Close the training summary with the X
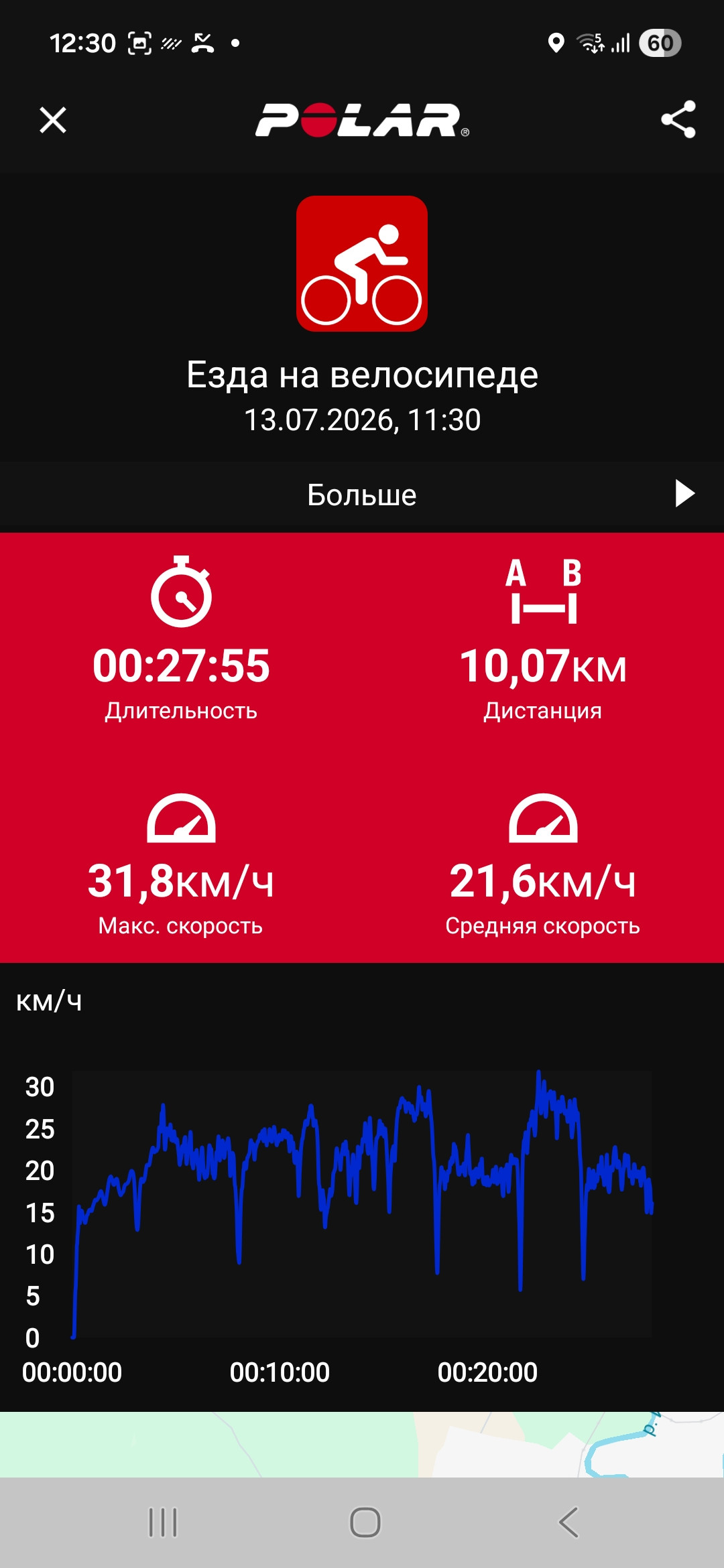Screen dimensions: 724x1568 click(53, 121)
